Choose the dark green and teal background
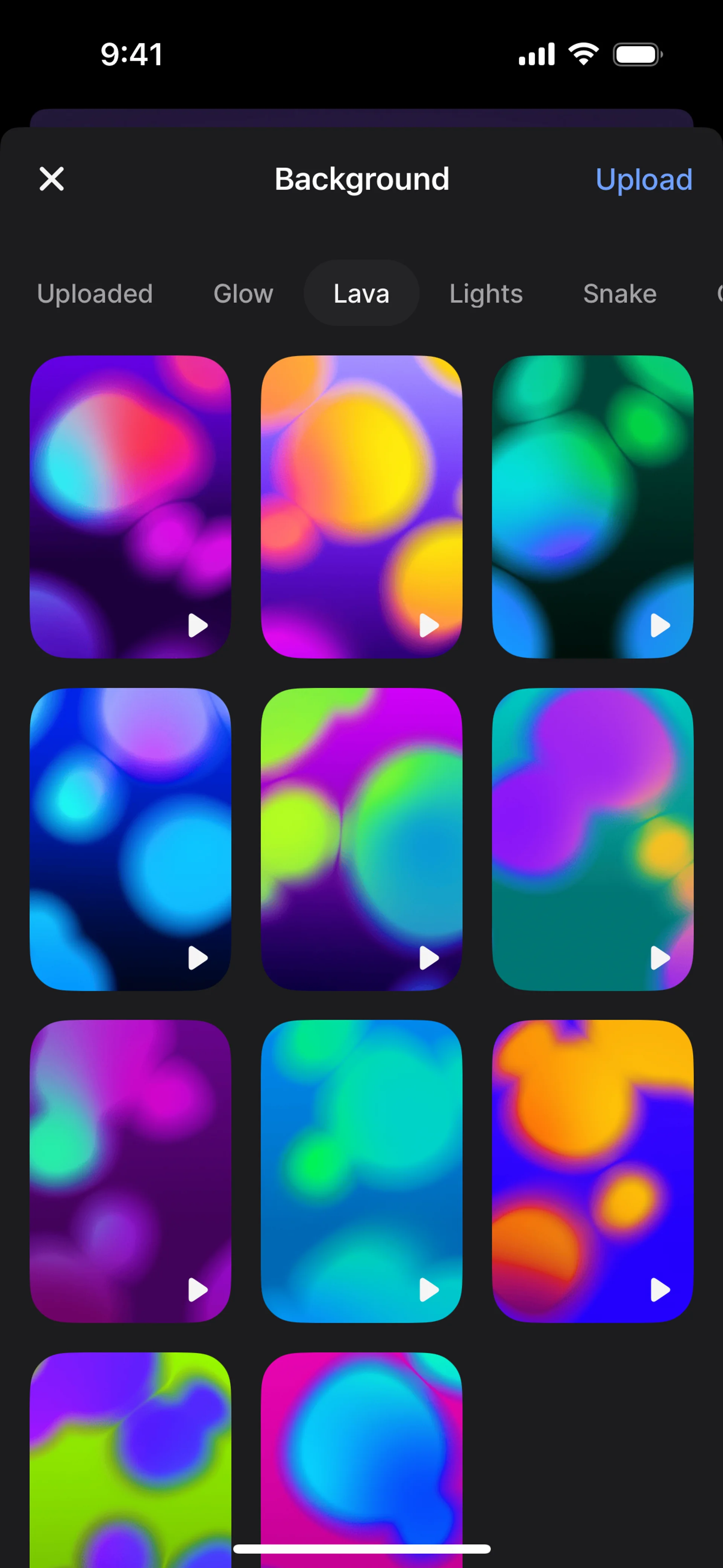Image resolution: width=723 pixels, height=1568 pixels. (x=592, y=506)
